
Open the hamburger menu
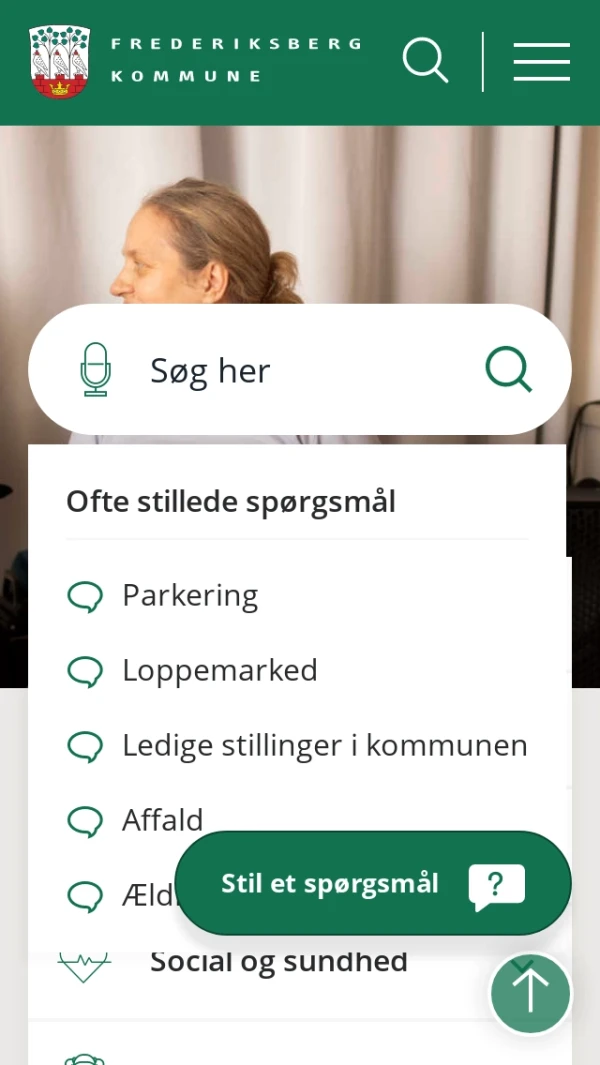point(541,62)
